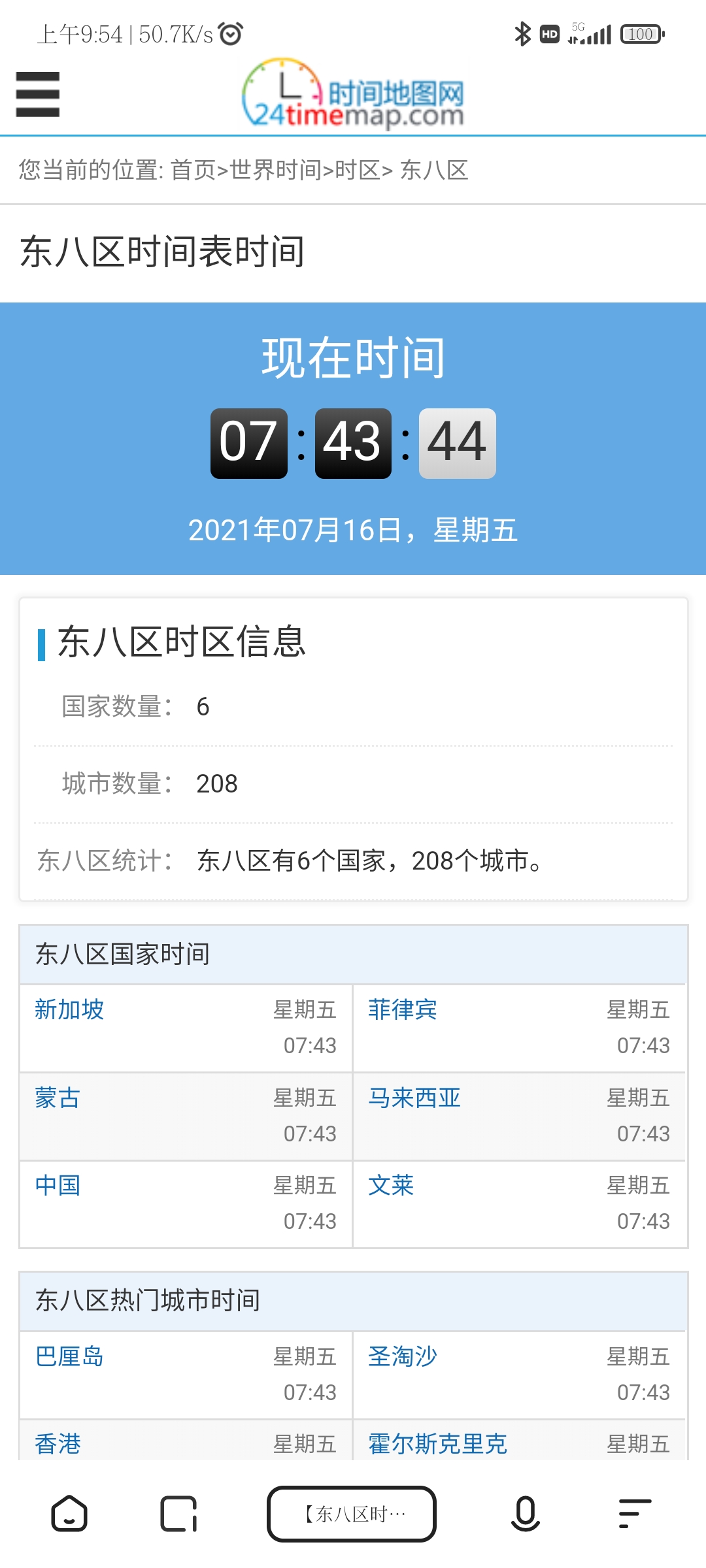Open the browser menu options
The image size is (706, 1568).
pos(635,1514)
